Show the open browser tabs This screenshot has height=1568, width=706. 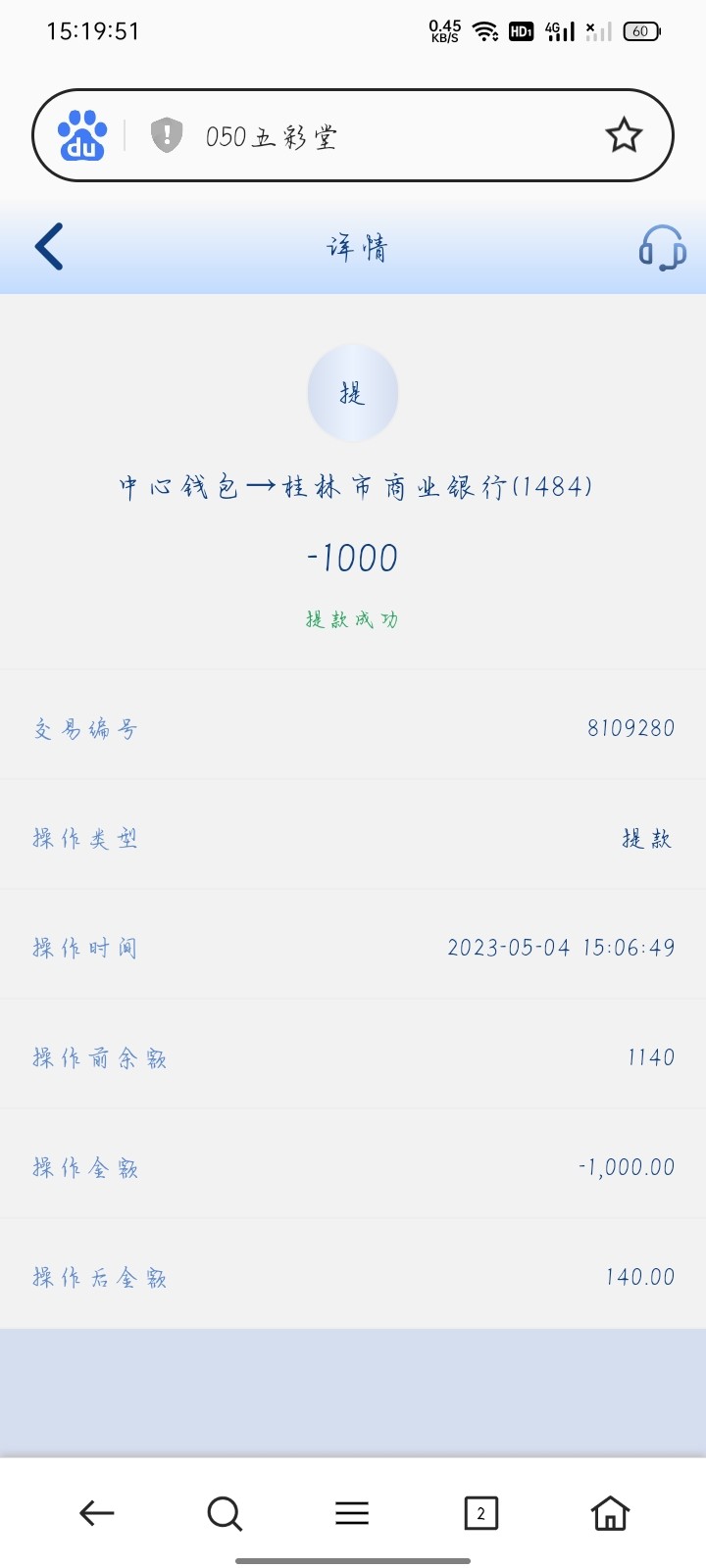coord(480,1513)
